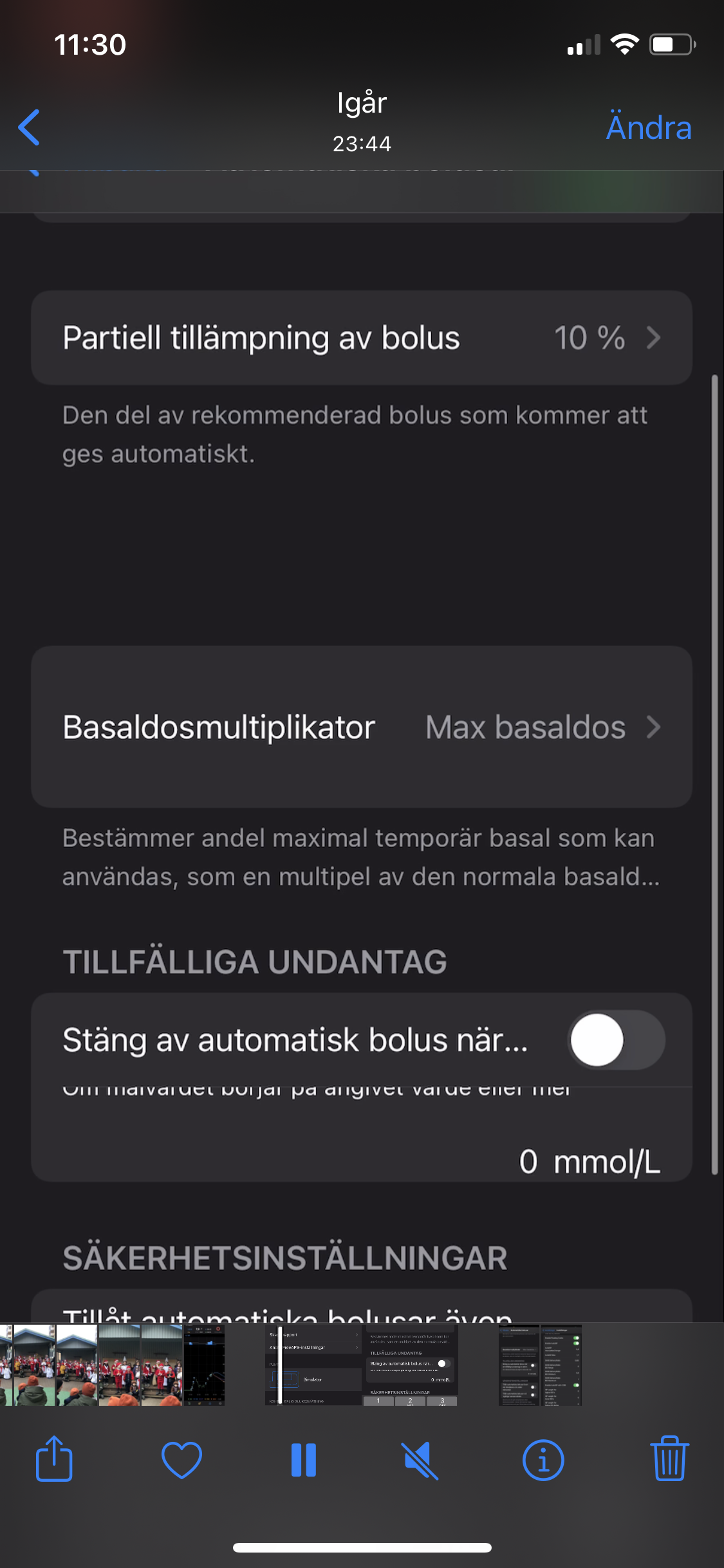Open the crowd photo thumbnail in the strip

click(x=77, y=1365)
